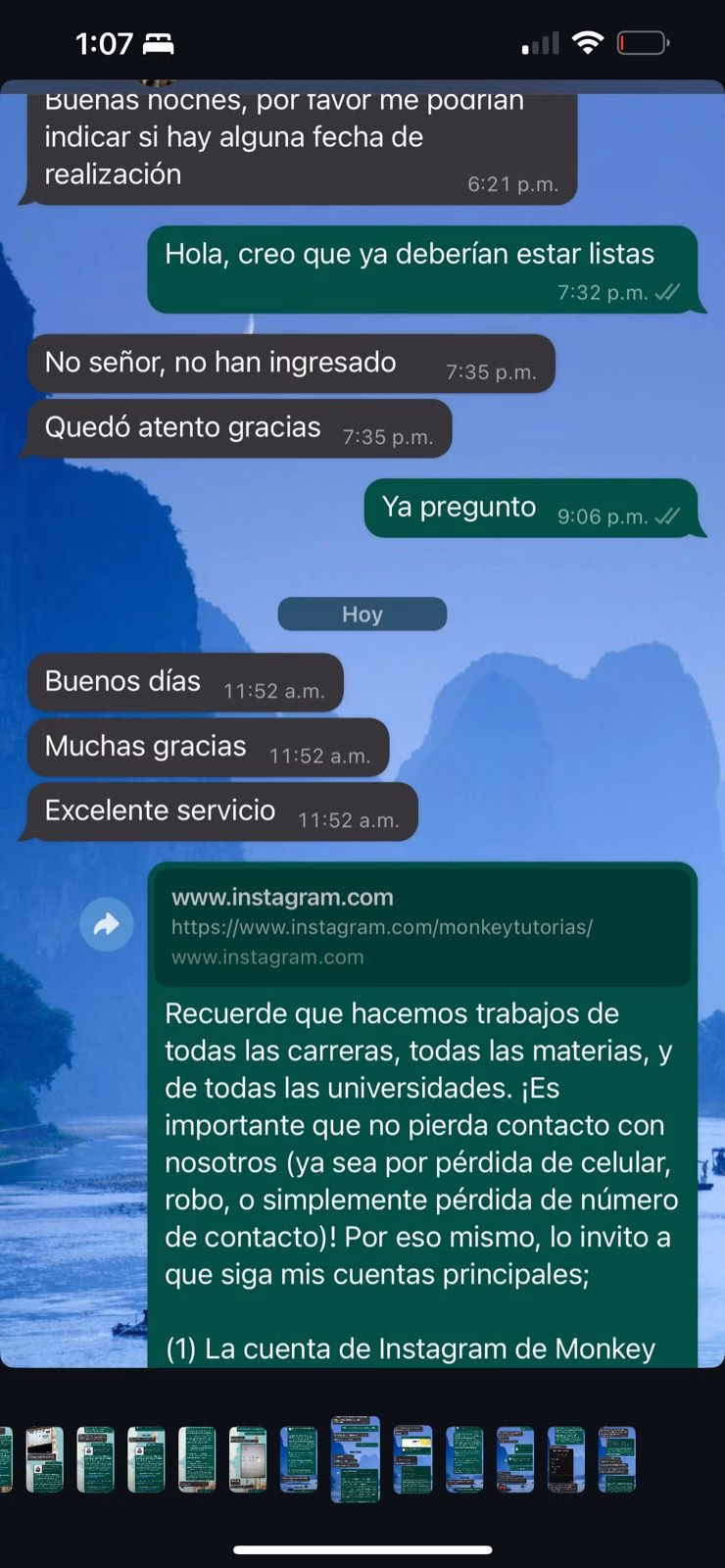Jump to the thumbnail showing a gray panel
Screen dimensions: 725x1568
pos(248,1459)
